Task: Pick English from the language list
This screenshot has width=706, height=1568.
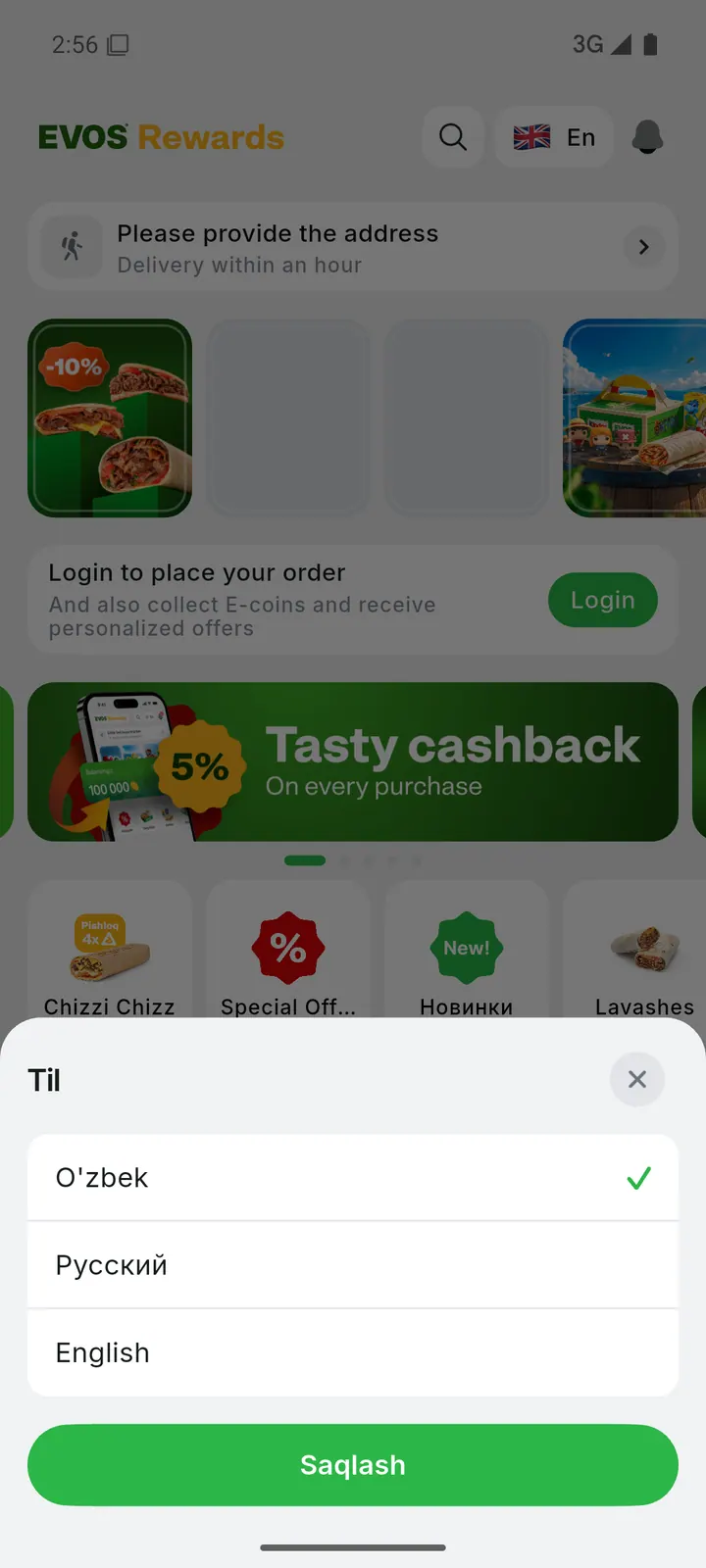Action: 353,1352
